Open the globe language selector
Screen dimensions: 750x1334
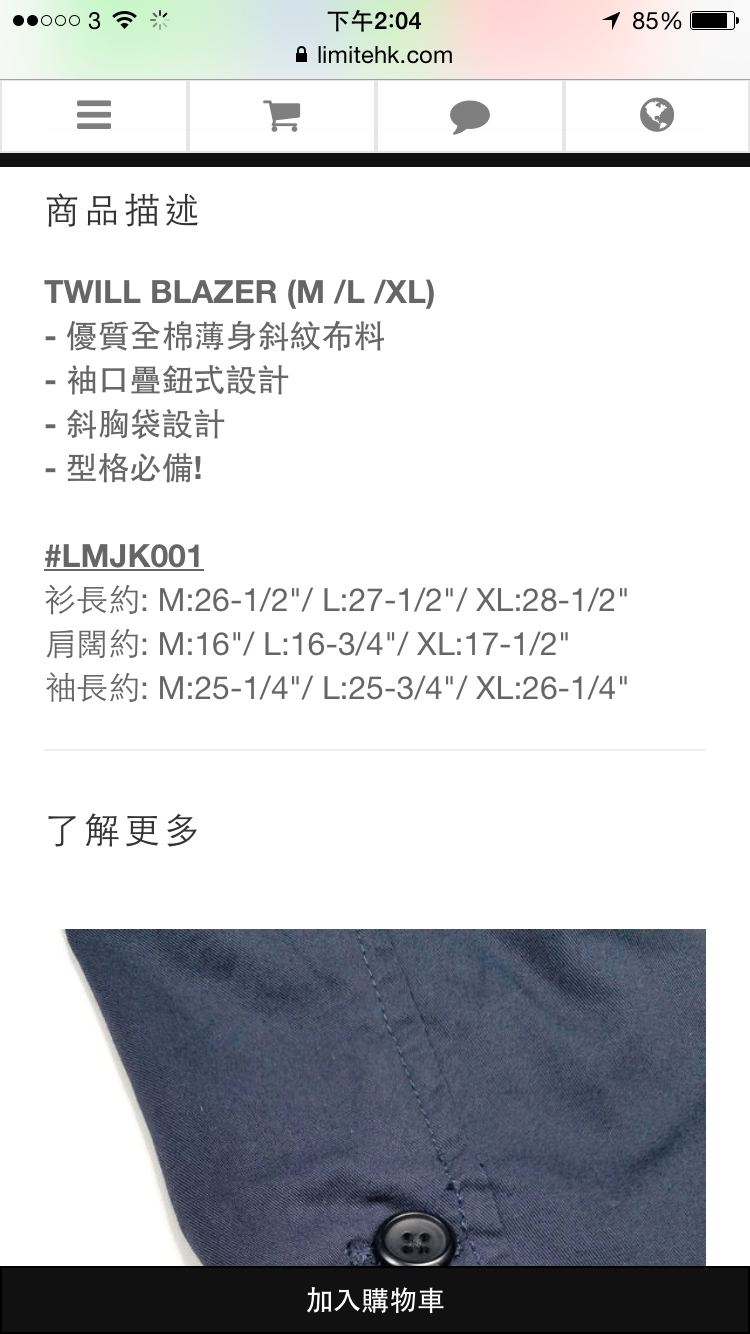(x=657, y=116)
